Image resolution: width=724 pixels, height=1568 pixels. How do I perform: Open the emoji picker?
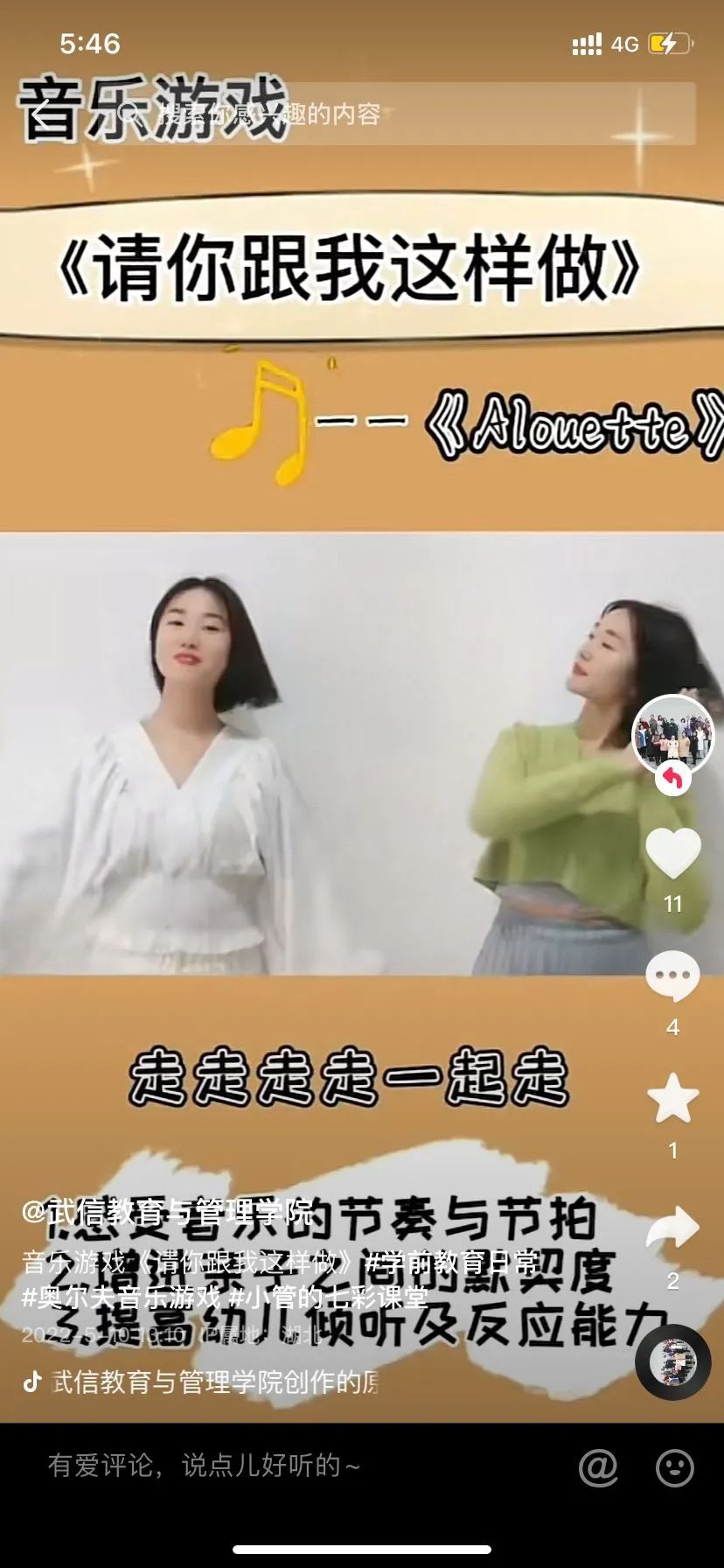(x=675, y=1466)
